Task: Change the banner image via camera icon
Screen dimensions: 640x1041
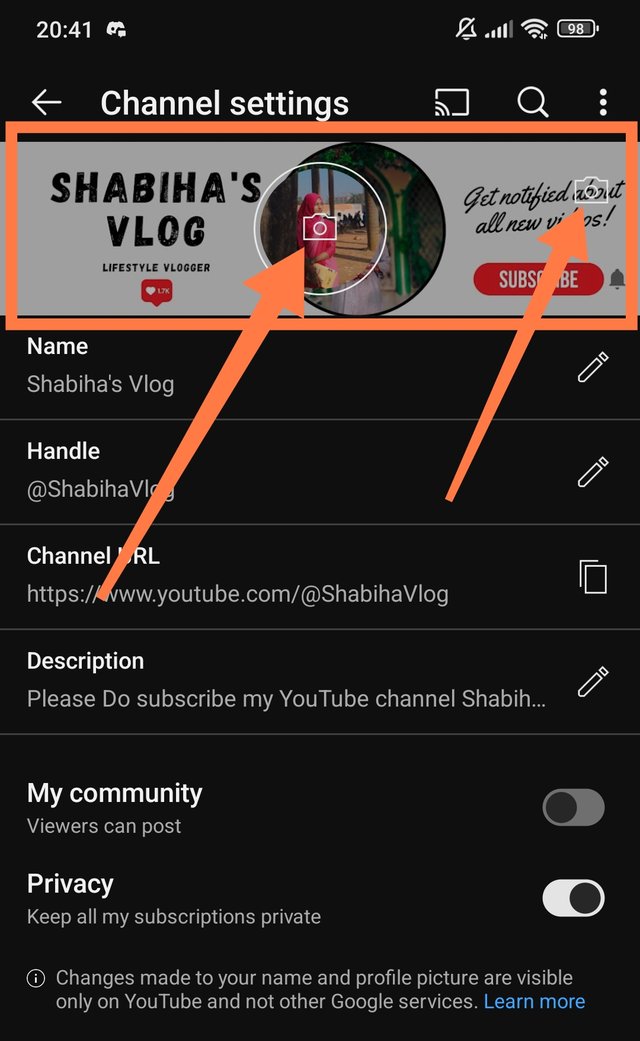Action: point(591,190)
